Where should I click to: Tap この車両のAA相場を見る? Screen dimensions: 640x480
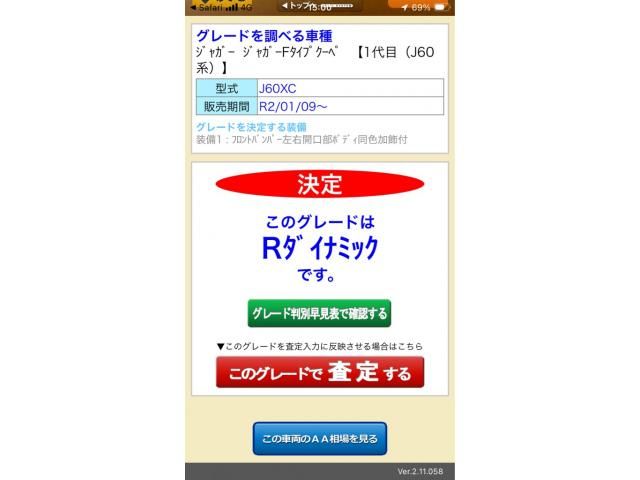click(x=319, y=439)
